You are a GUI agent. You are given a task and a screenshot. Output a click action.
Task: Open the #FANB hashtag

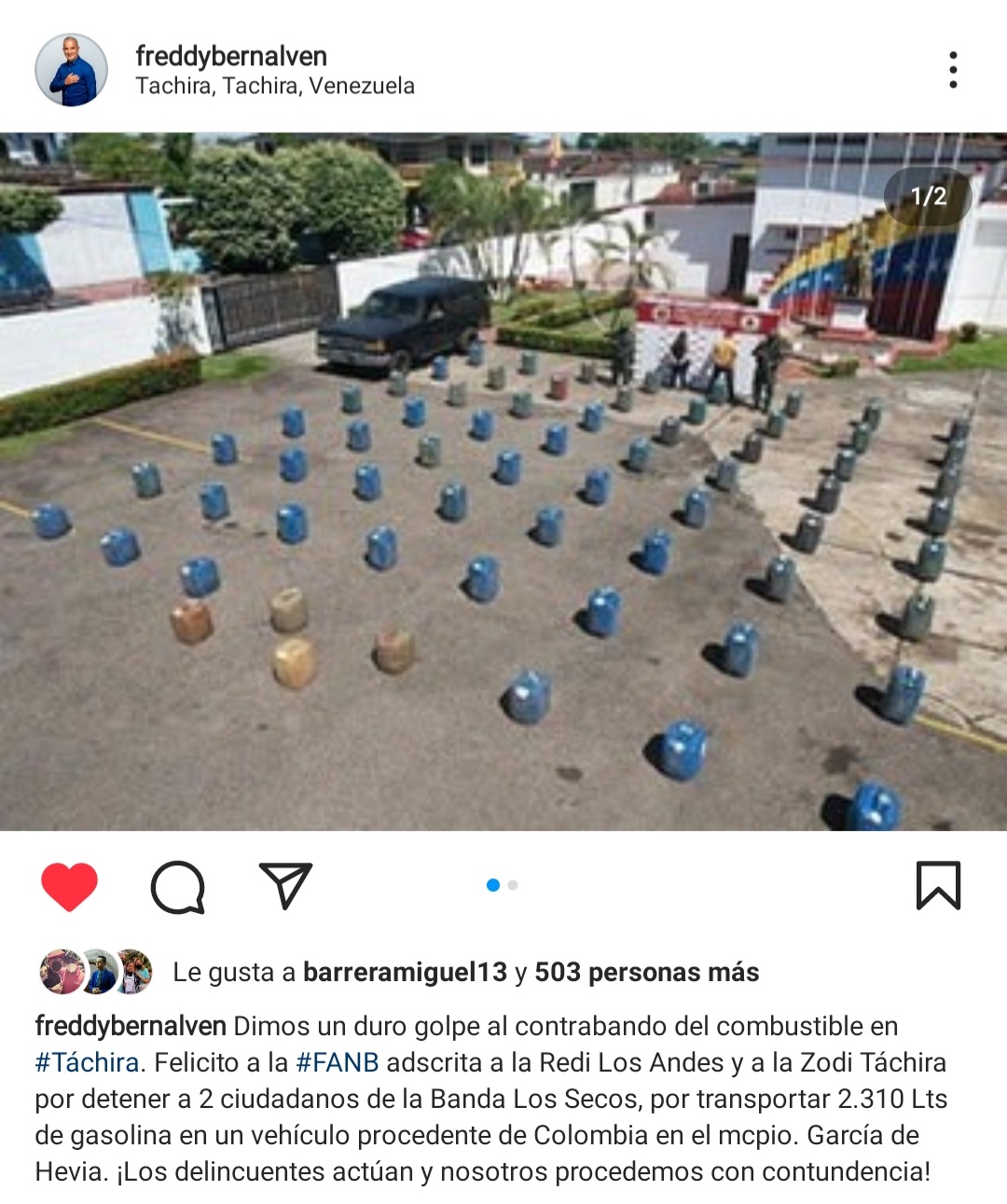[x=337, y=1062]
